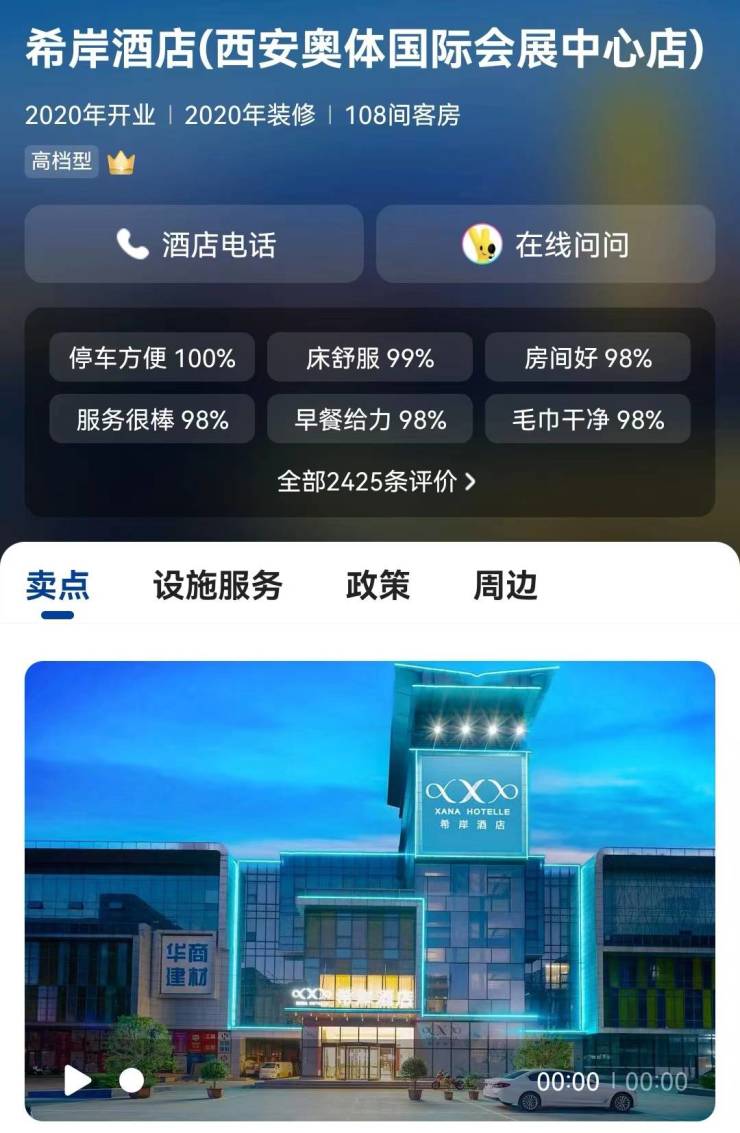Select the 服务很棒 98% review tag

click(x=152, y=419)
